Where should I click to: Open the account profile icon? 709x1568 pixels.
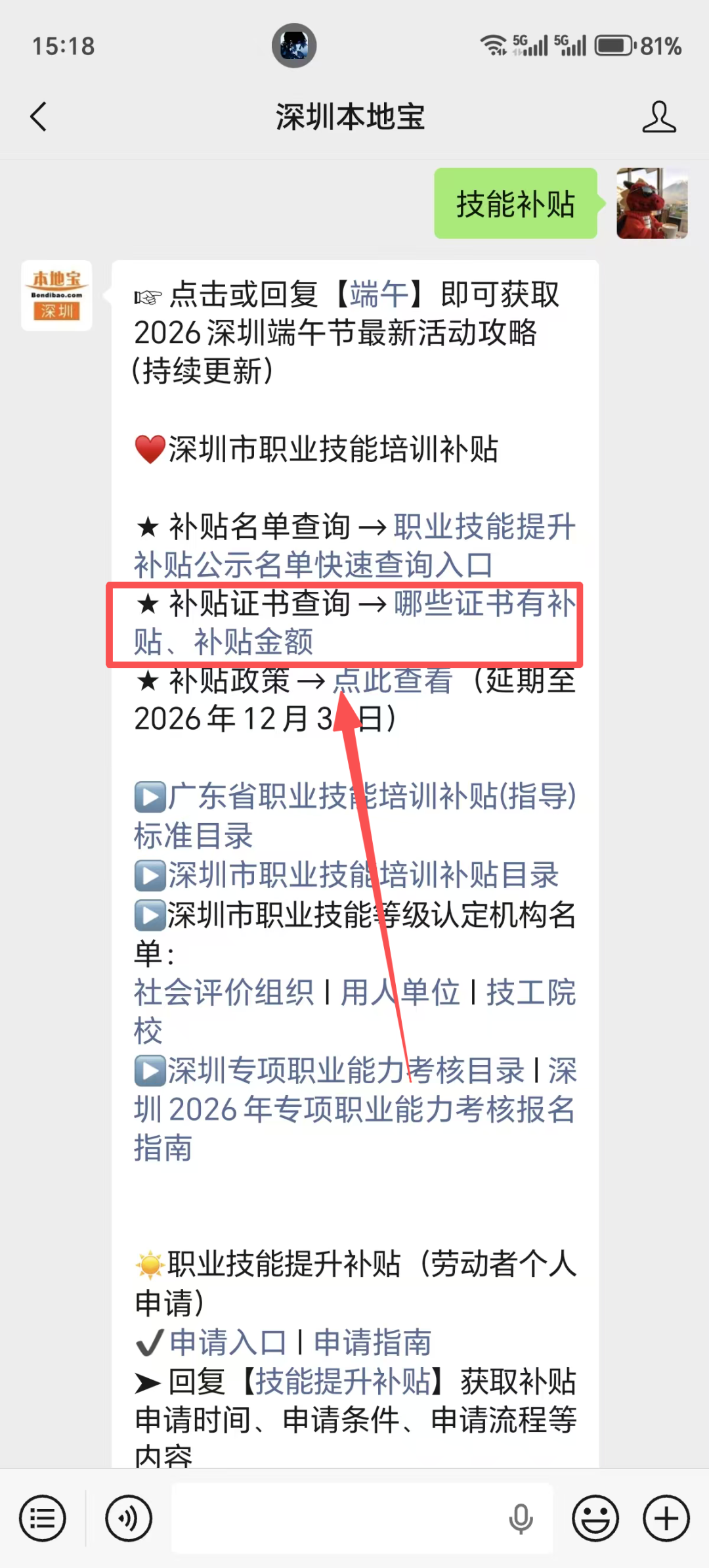point(658,117)
